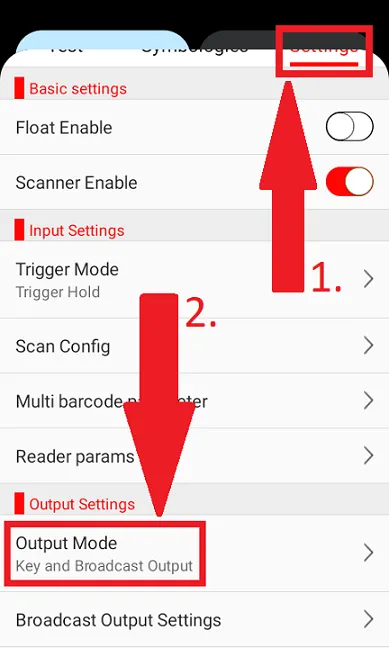Open Output Mode options
The width and height of the screenshot is (389, 648).
(194, 553)
